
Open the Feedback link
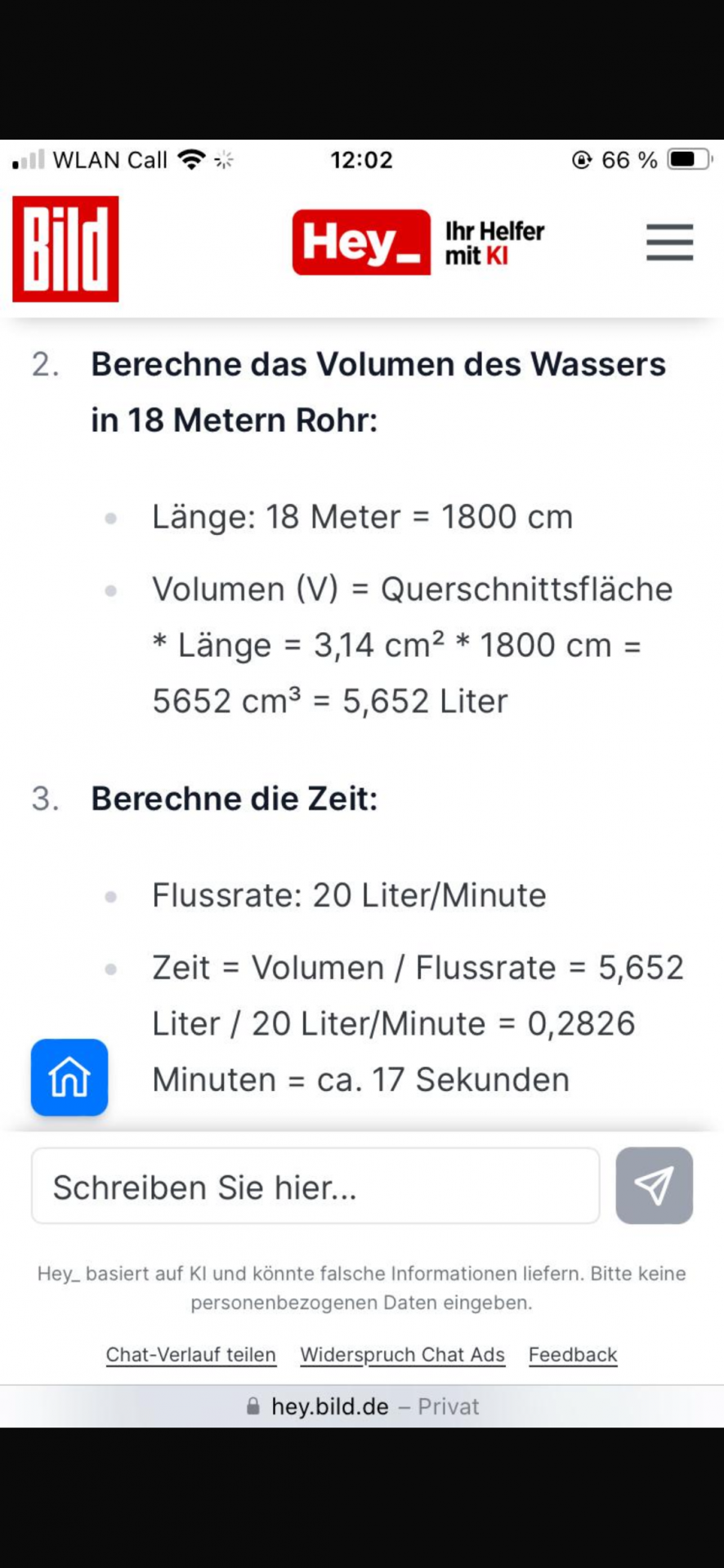coord(573,1355)
